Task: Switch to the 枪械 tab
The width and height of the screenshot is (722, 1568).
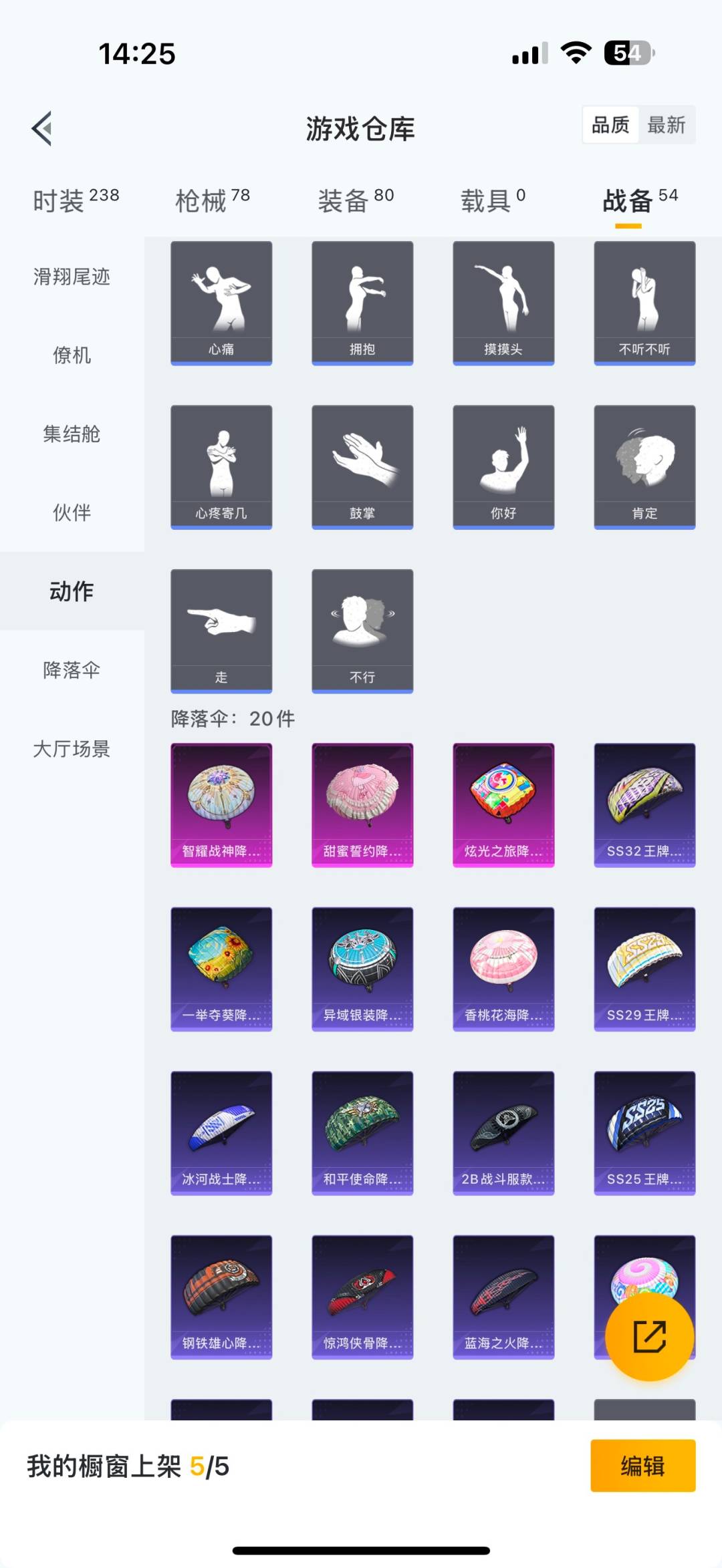Action: point(212,200)
